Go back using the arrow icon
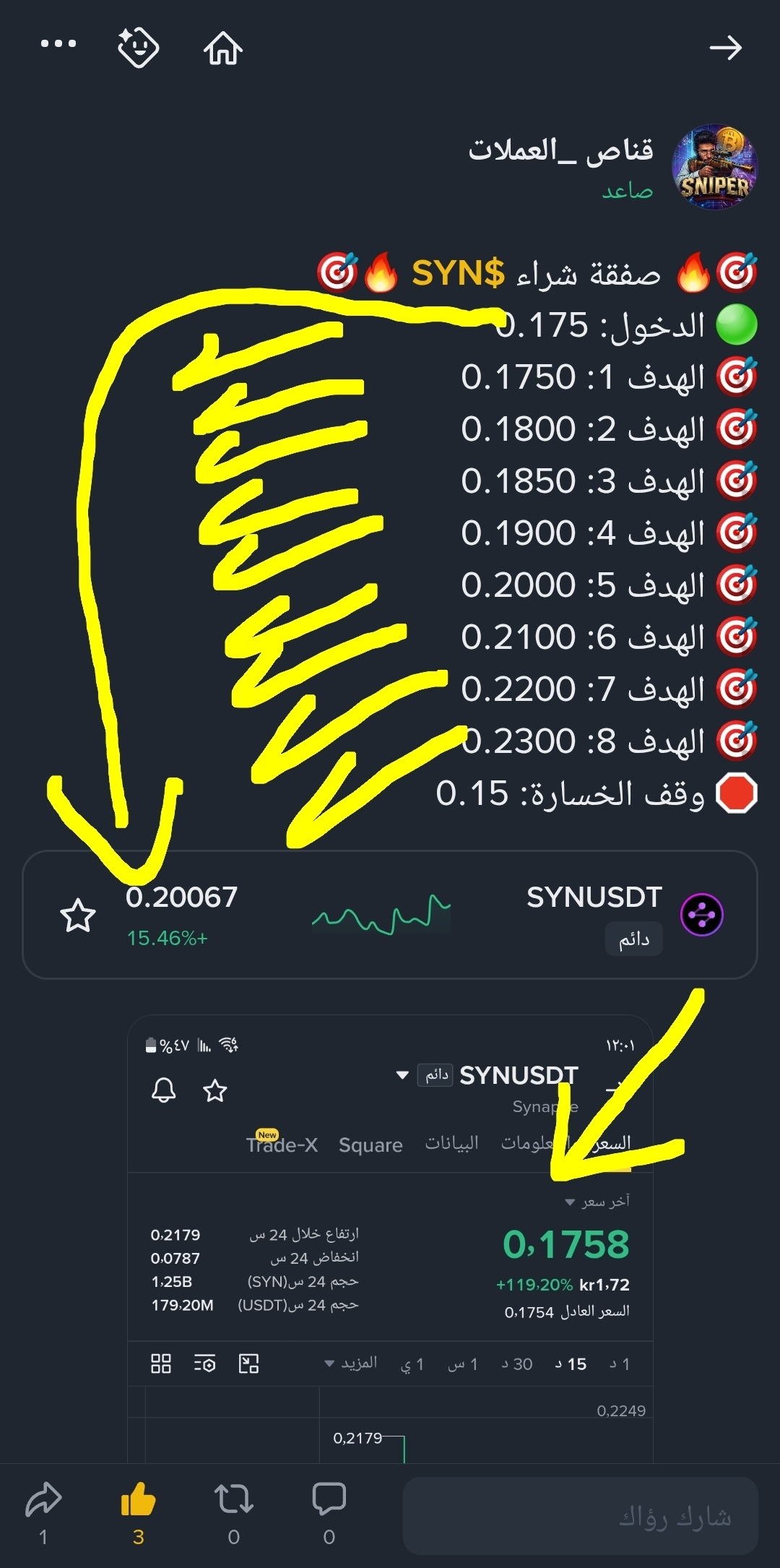Image resolution: width=780 pixels, height=1568 pixels. click(725, 48)
